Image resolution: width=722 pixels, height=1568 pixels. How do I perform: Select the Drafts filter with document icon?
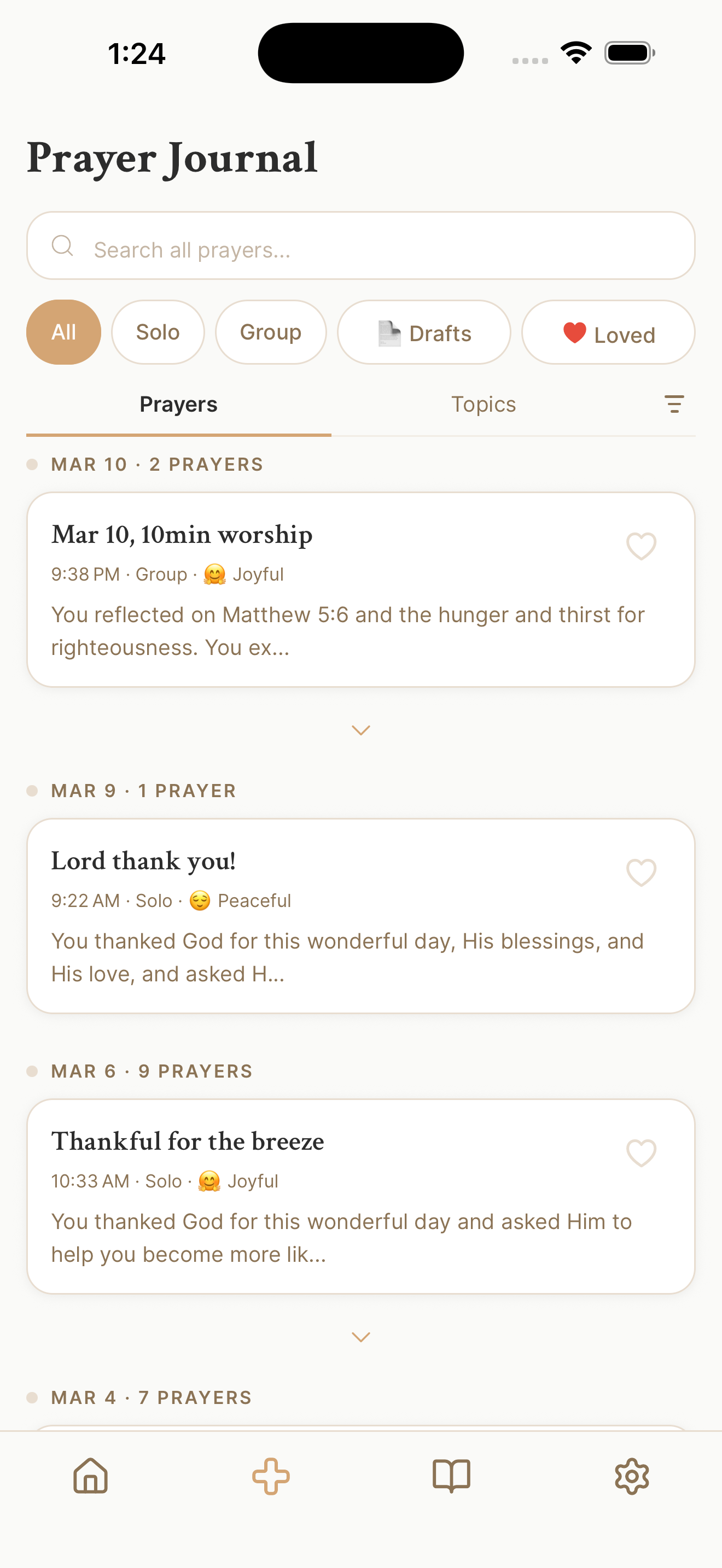[x=424, y=332]
